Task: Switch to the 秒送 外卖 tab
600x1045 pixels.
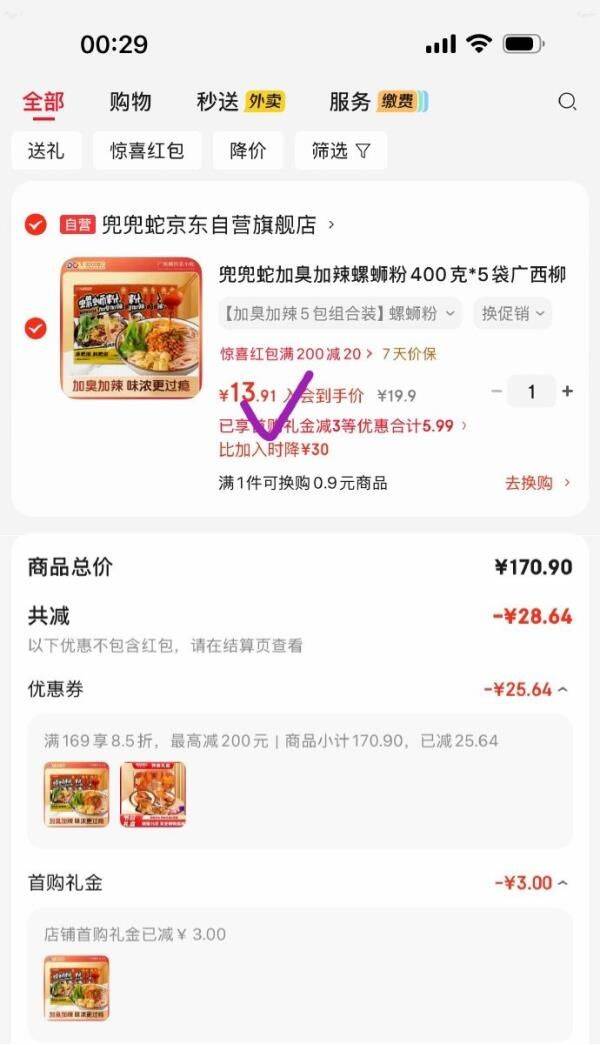Action: pyautogui.click(x=240, y=101)
